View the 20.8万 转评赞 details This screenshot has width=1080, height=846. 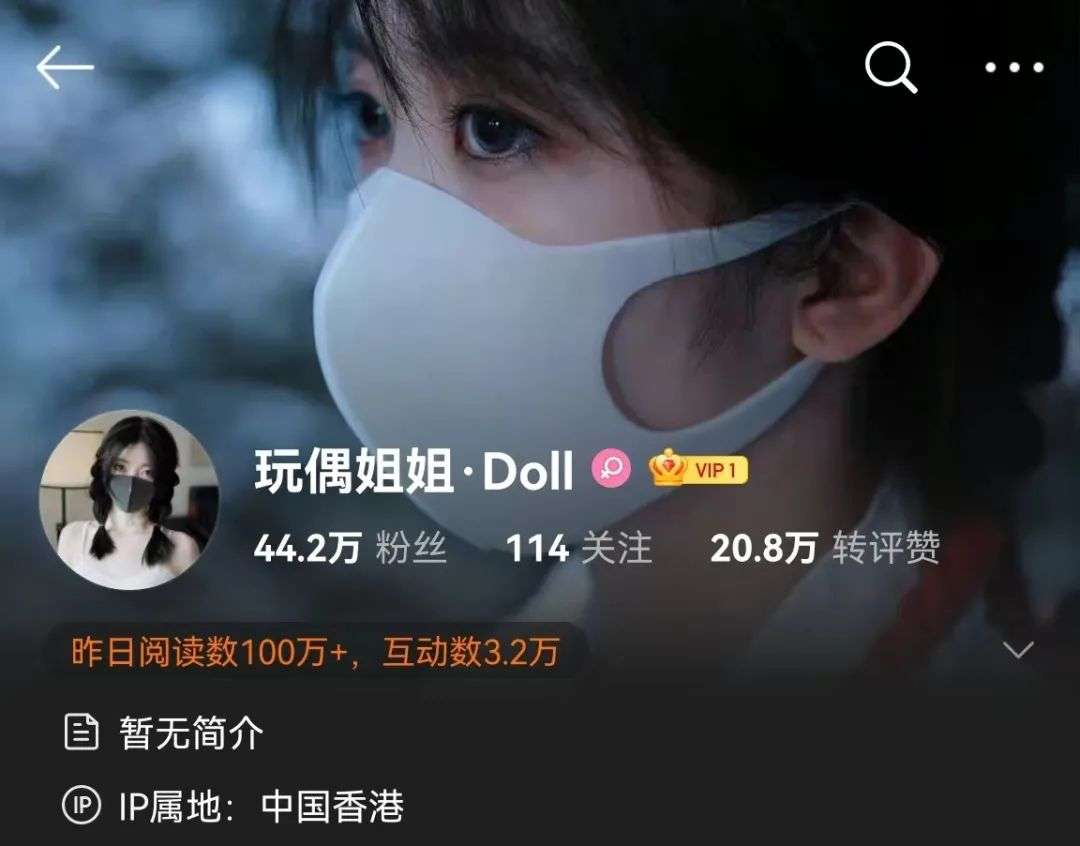824,549
